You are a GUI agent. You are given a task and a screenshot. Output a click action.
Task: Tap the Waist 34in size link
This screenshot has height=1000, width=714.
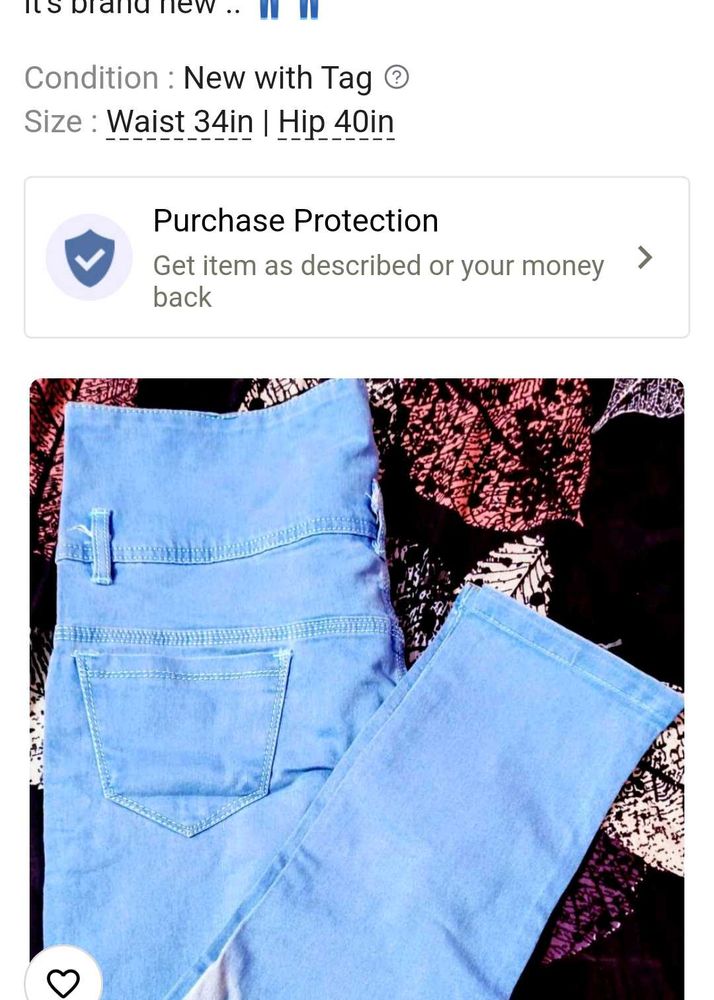[x=179, y=122]
